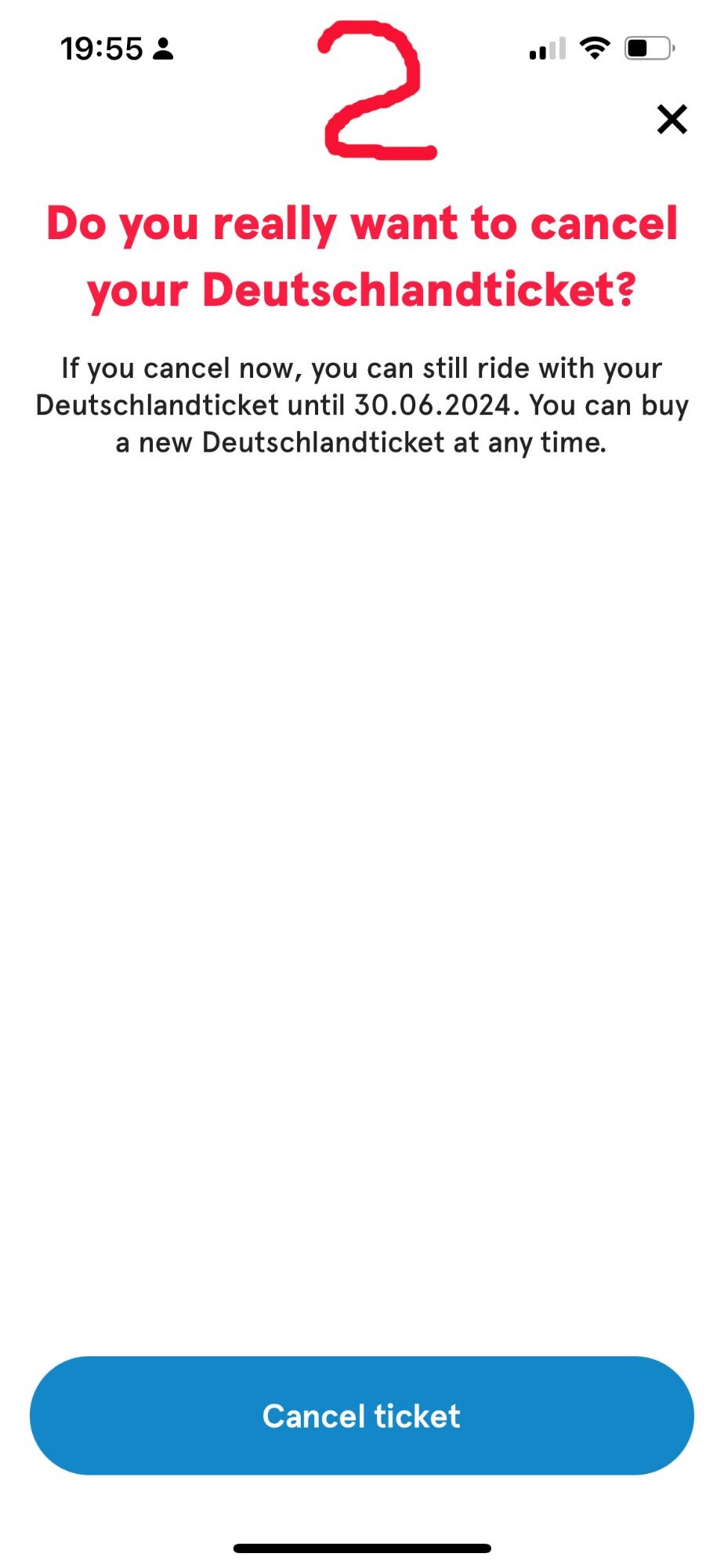Close the cancellation confirmation screen
The image size is (724, 1568).
672,120
